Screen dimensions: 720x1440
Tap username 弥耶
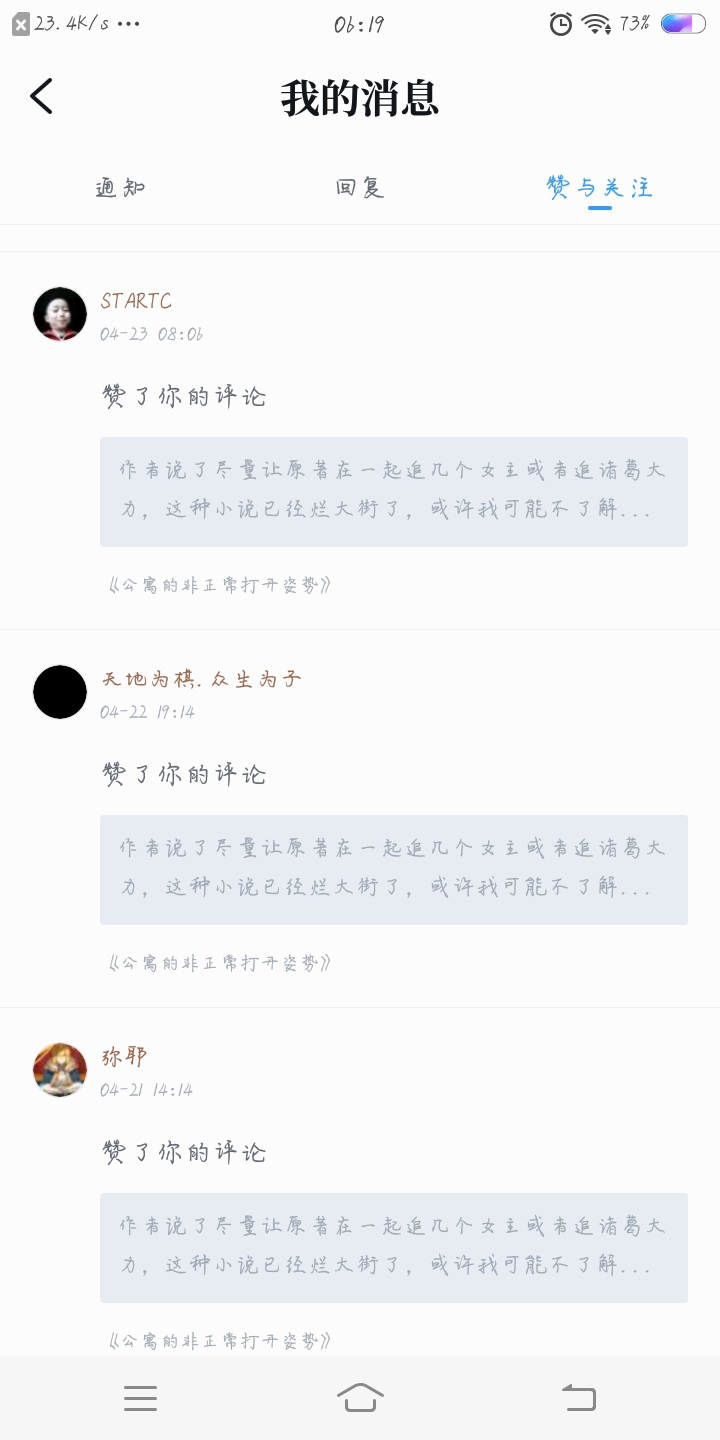point(125,1057)
